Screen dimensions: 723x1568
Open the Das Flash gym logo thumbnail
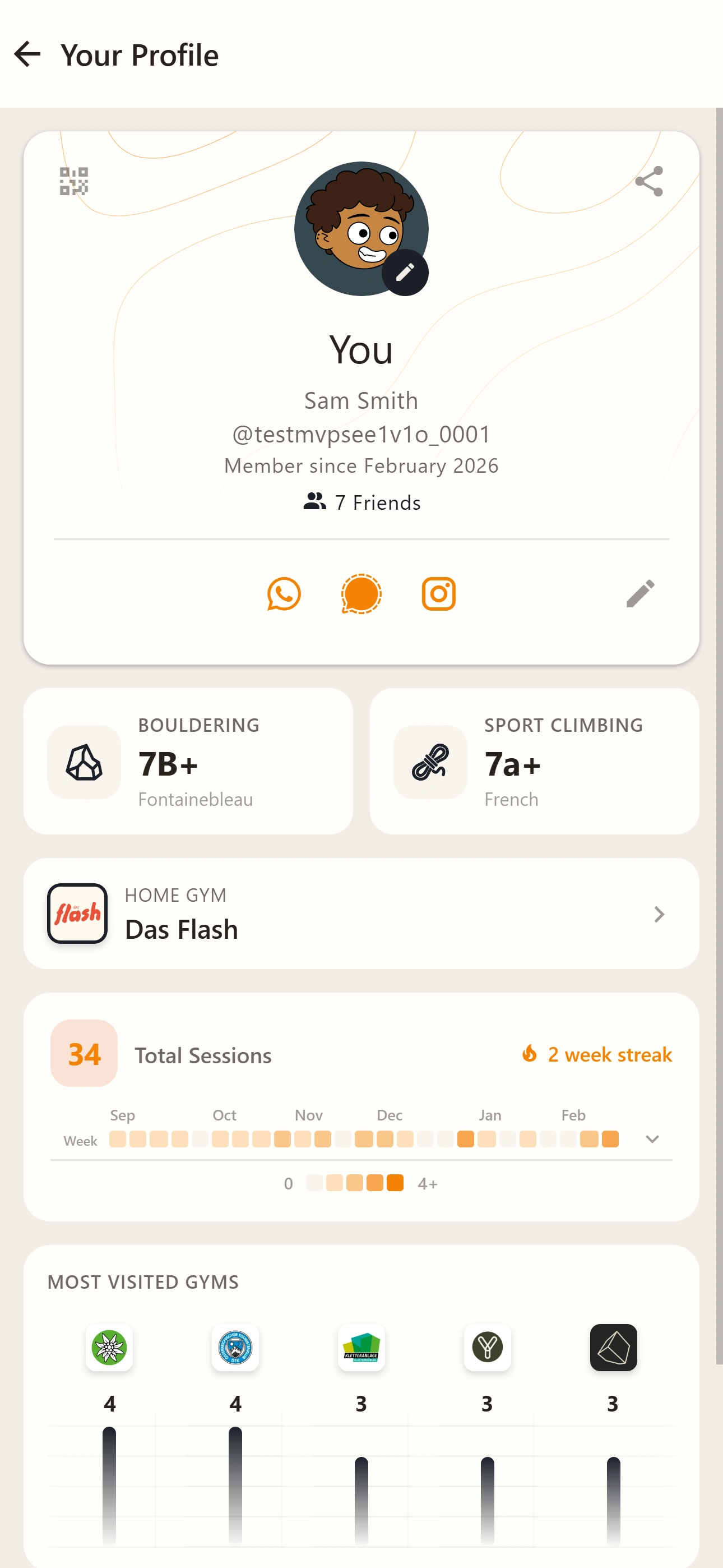tap(77, 914)
